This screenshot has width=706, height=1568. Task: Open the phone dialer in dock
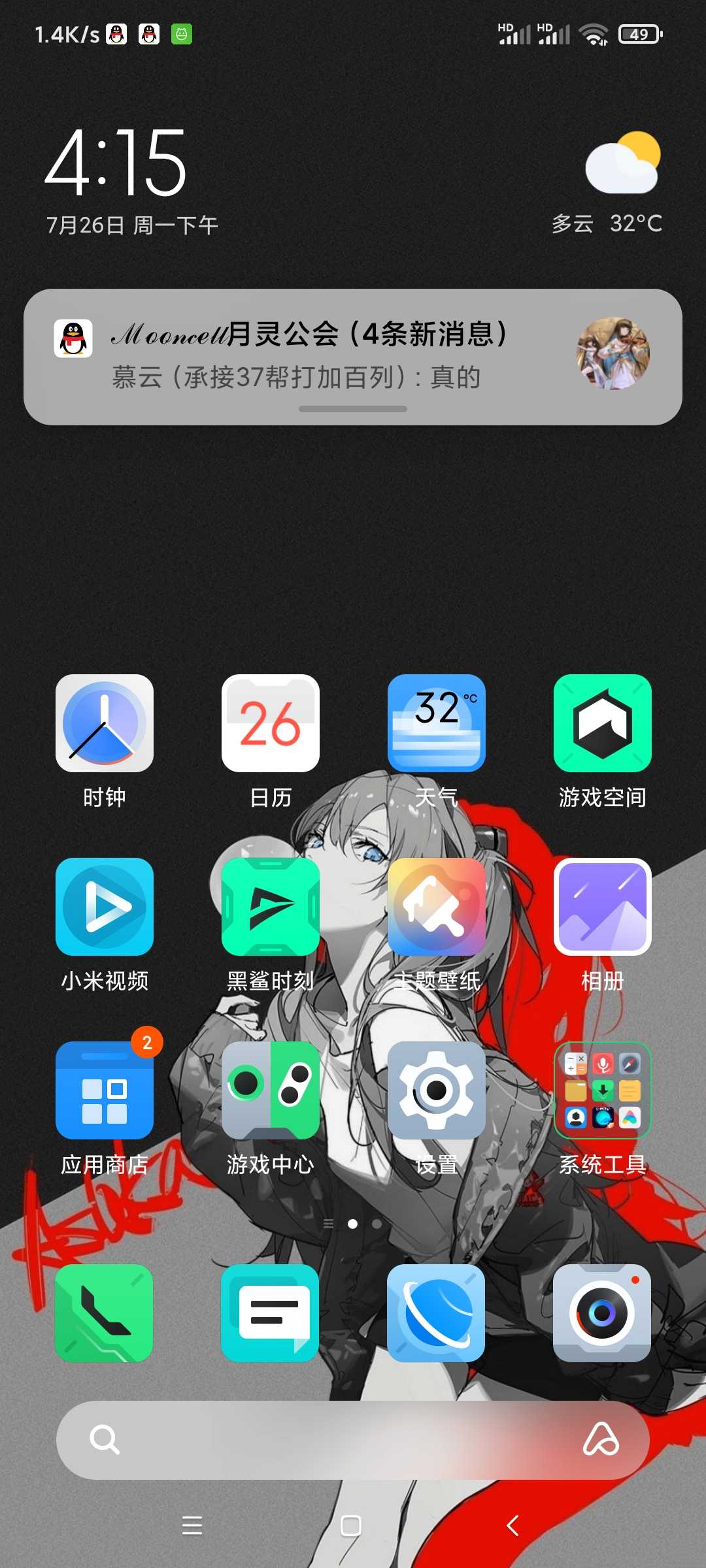104,1313
